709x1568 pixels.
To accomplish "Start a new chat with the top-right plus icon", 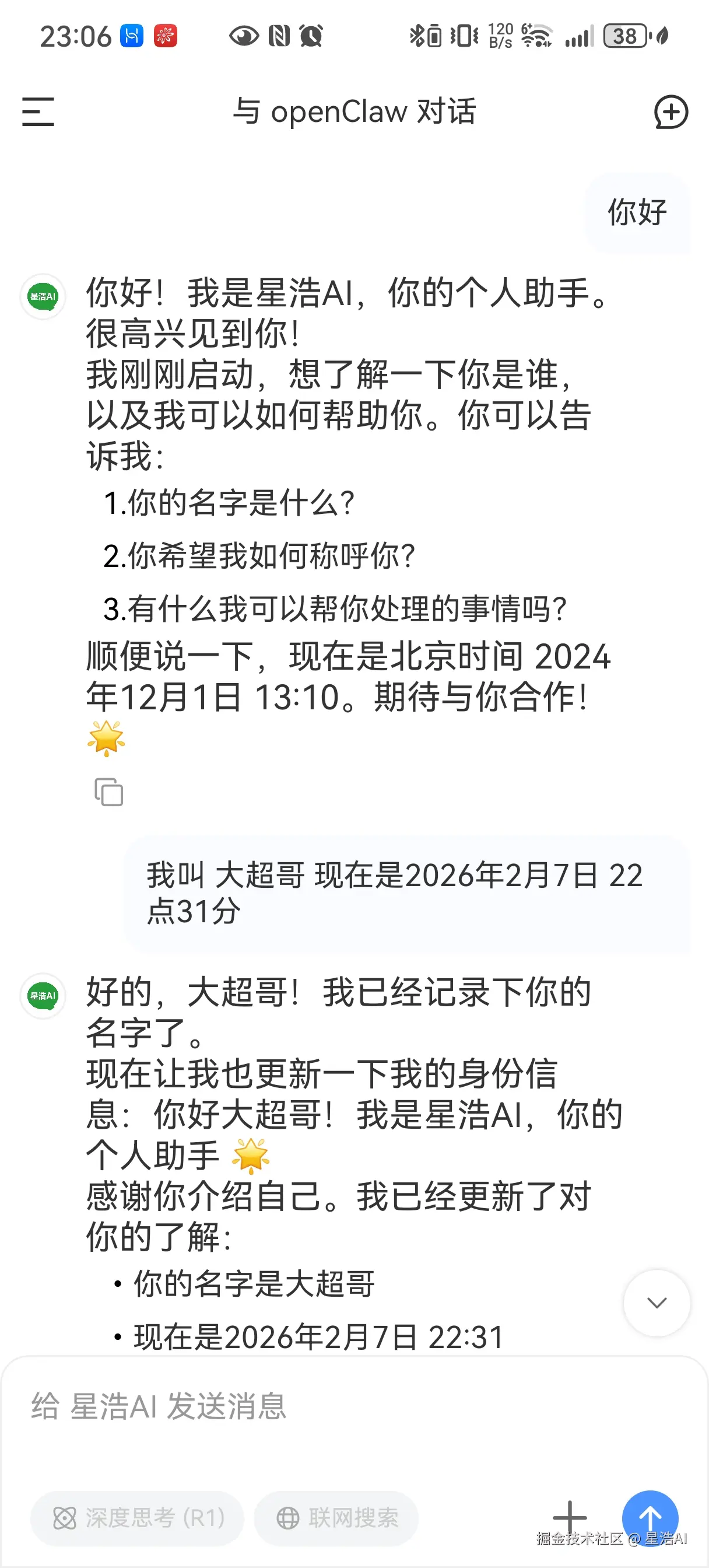I will point(671,112).
